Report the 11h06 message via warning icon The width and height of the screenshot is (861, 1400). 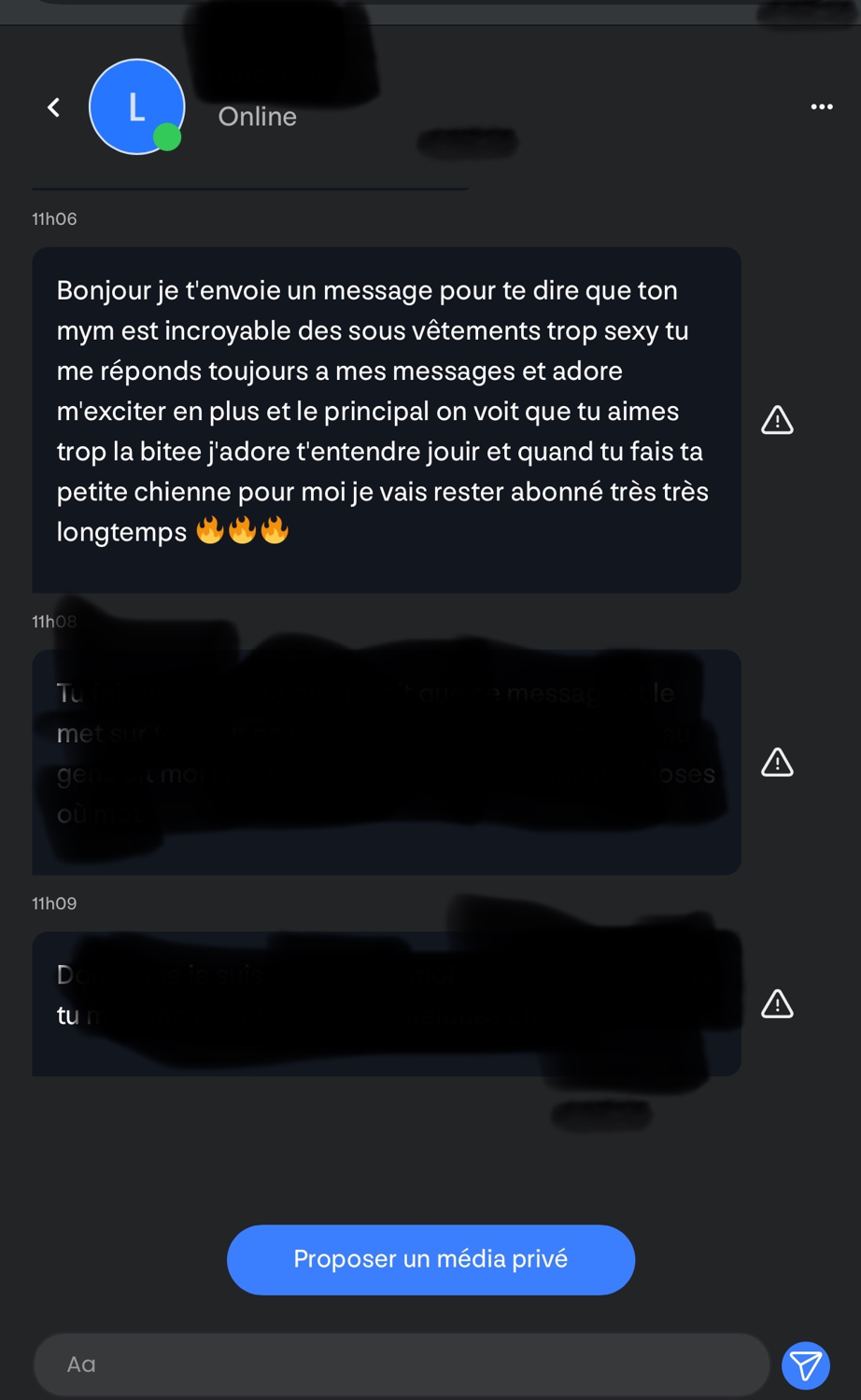(777, 420)
